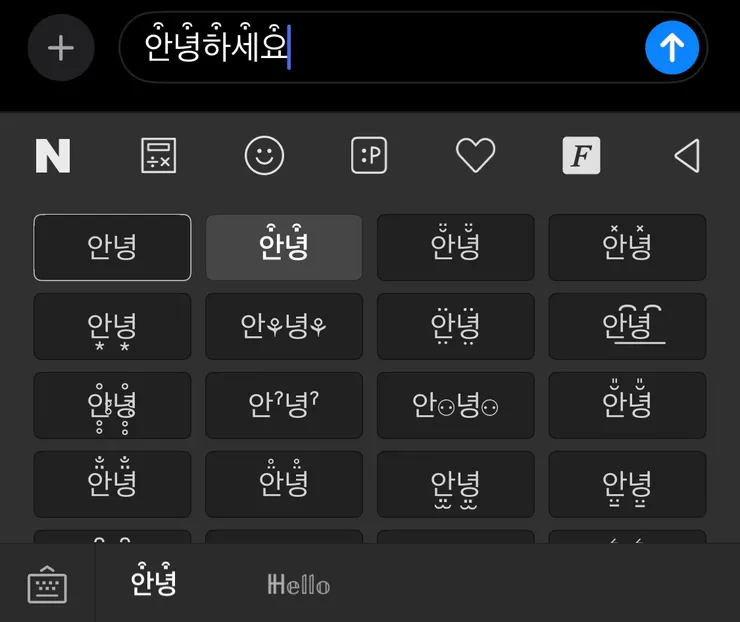Choose the 안♀녕♀ symbol font style
Screen dimensions: 740x622
click(x=284, y=326)
